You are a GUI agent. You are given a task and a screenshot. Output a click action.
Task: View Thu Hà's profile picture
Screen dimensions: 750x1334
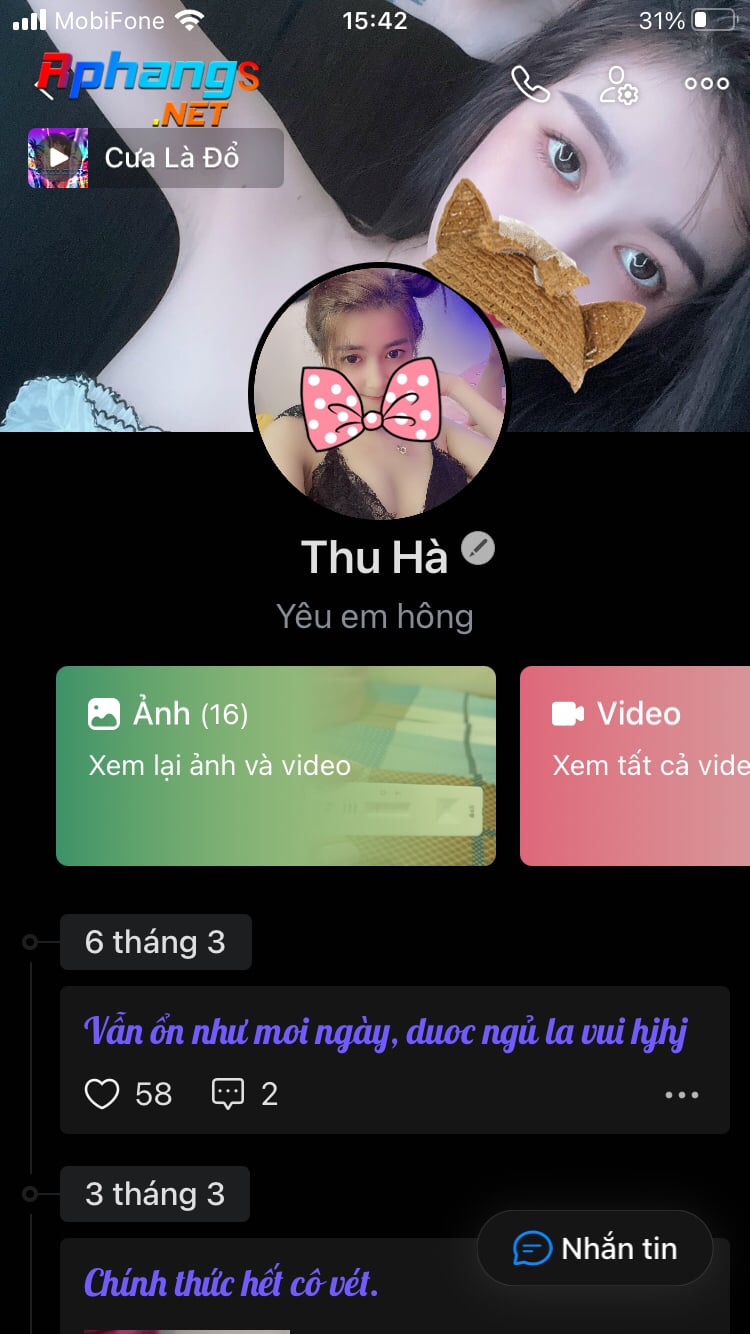(379, 392)
